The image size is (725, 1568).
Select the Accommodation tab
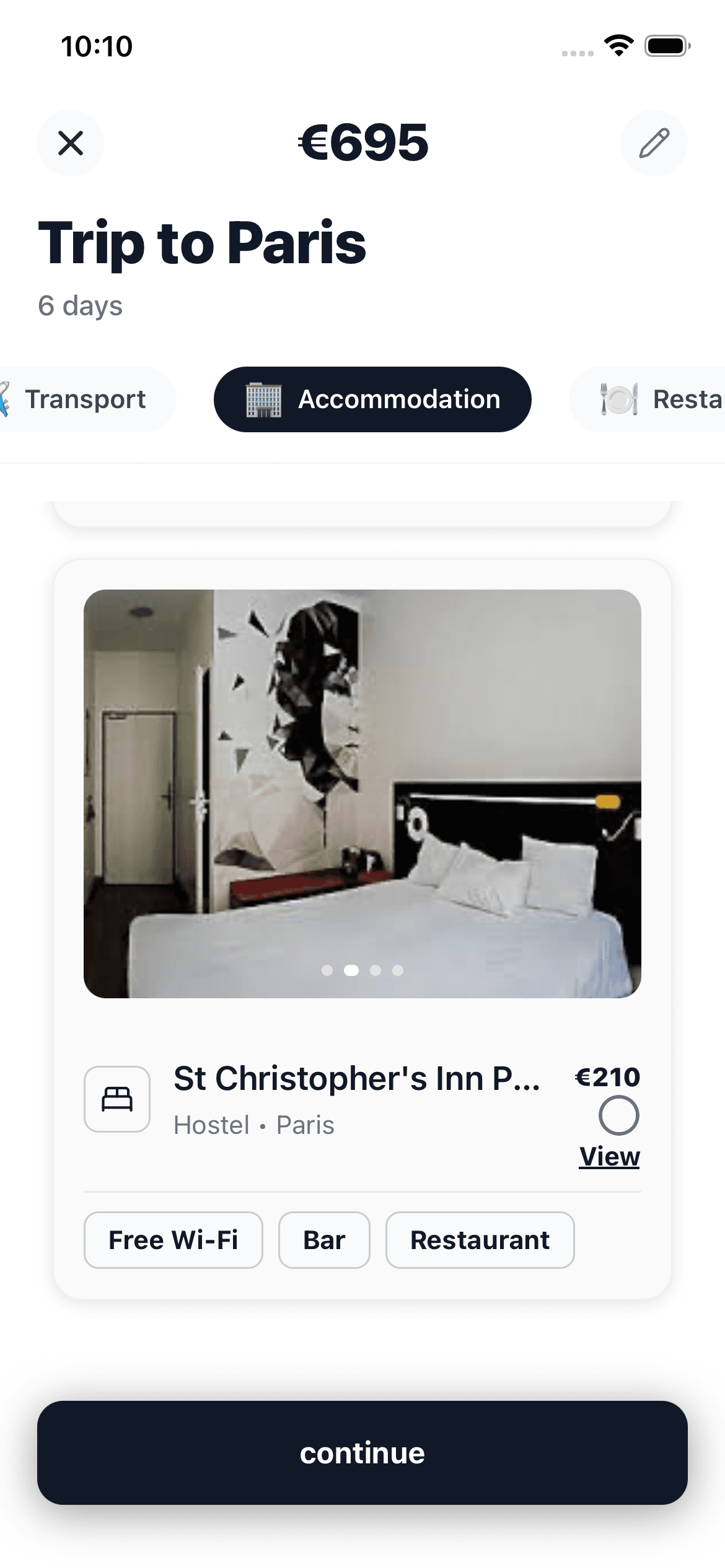click(372, 399)
